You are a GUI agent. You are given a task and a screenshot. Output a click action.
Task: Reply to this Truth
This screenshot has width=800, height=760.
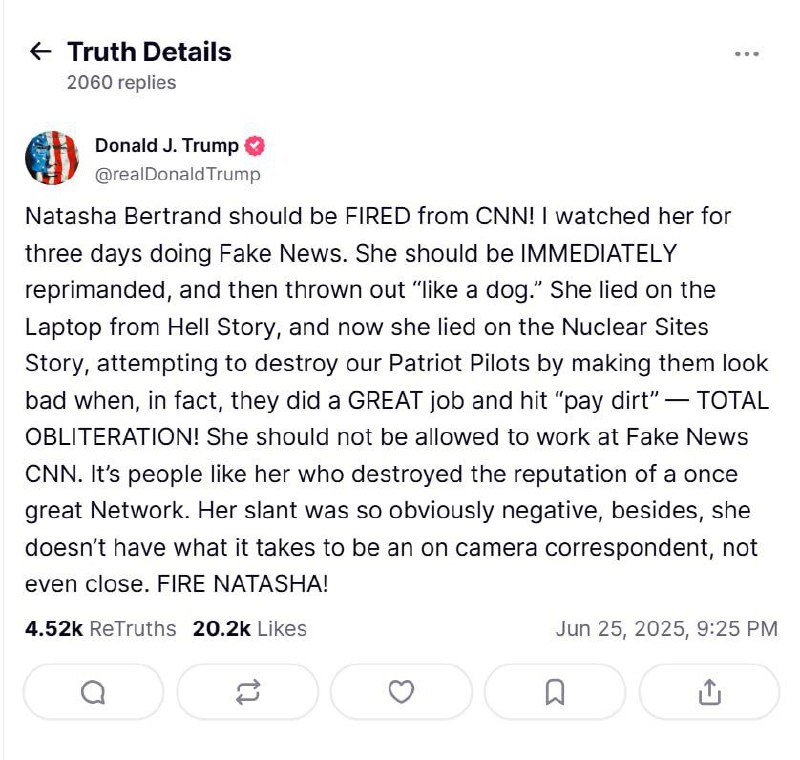(x=93, y=692)
